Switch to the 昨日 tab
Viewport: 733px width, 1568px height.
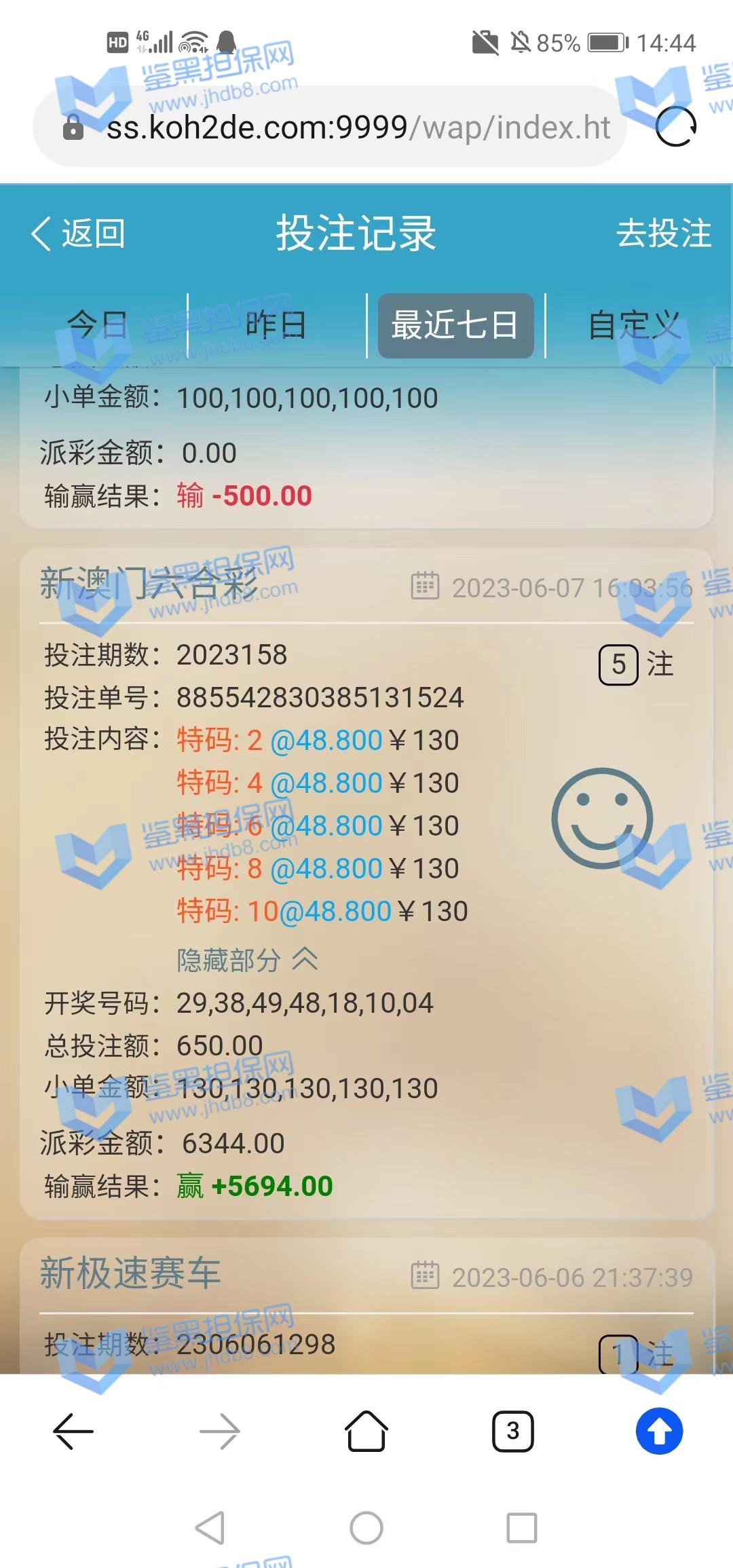pos(276,325)
